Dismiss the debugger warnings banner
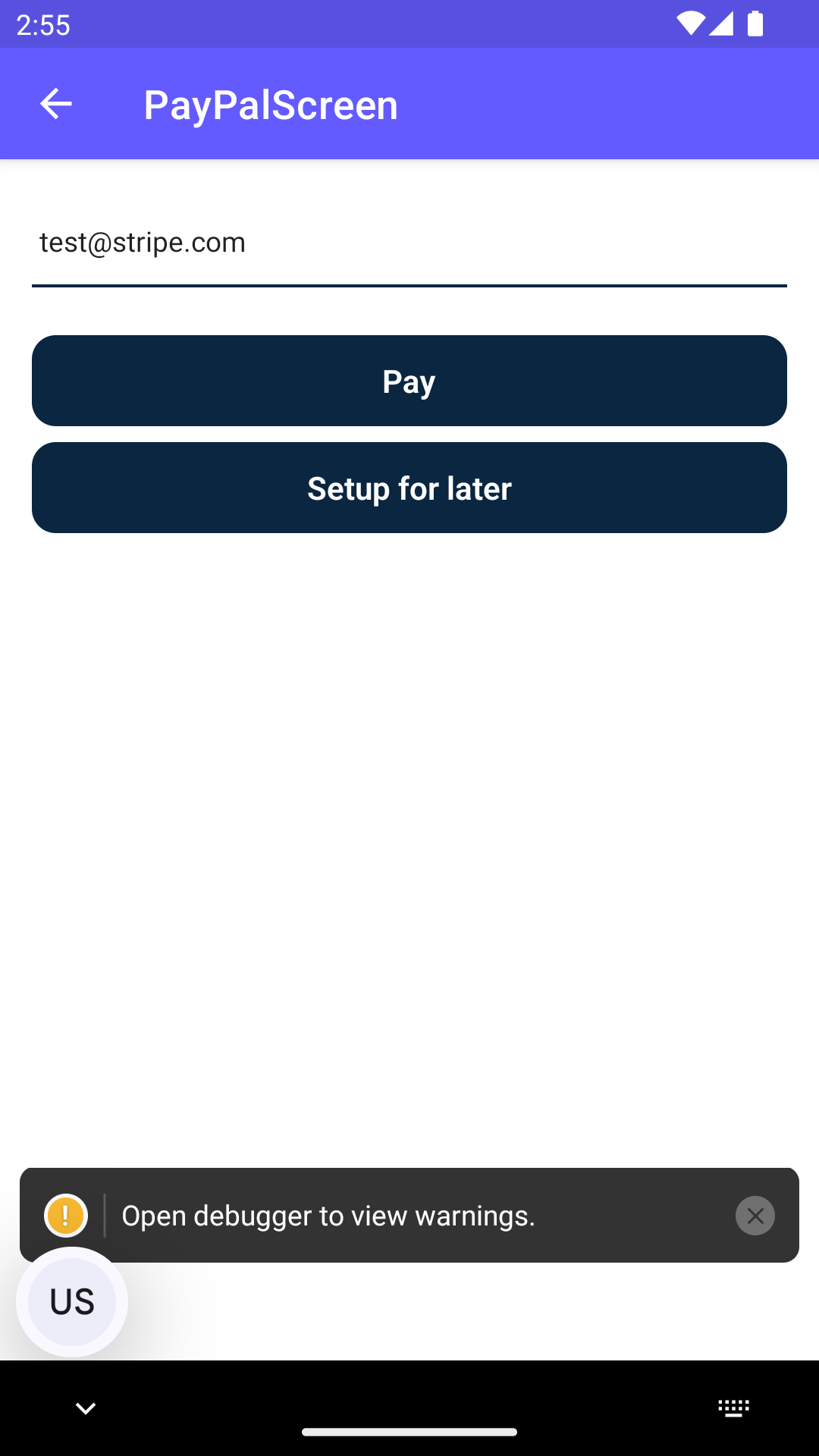The height and width of the screenshot is (1456, 819). point(755,1216)
